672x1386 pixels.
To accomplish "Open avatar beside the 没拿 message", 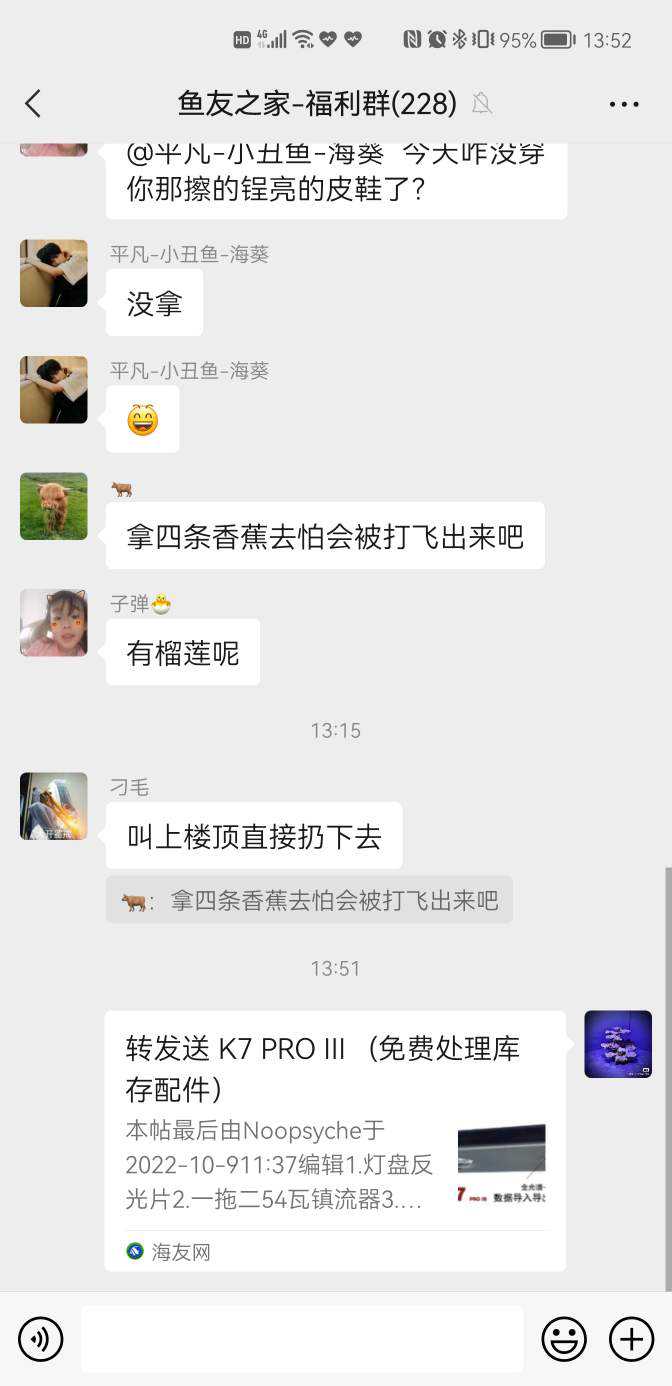I will point(54,273).
